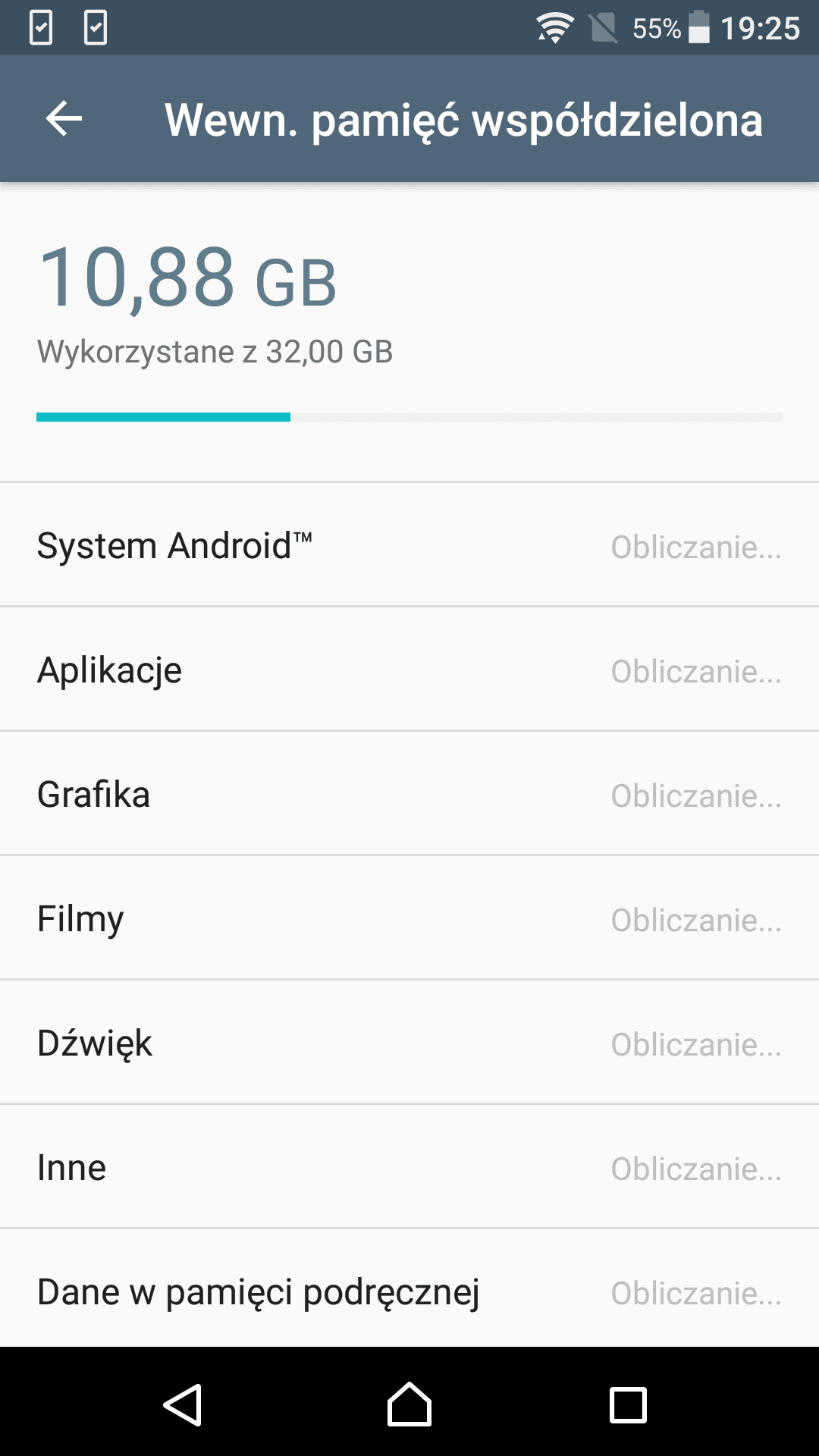Open the Inne storage category
Screen dimensions: 819x1456
tap(409, 1166)
